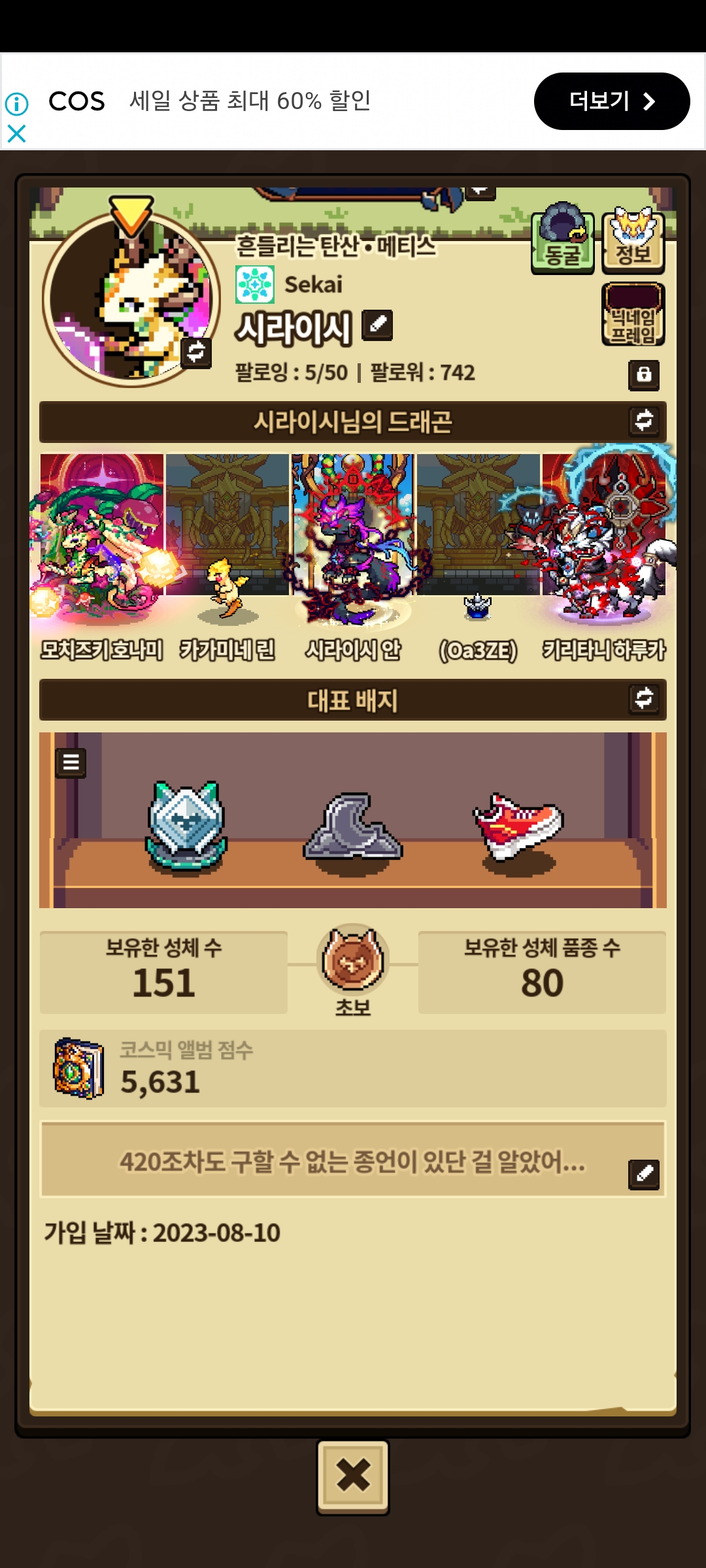The width and height of the screenshot is (706, 1568).
Task: Change the displayed dragons with the refresh icon
Action: 644,421
